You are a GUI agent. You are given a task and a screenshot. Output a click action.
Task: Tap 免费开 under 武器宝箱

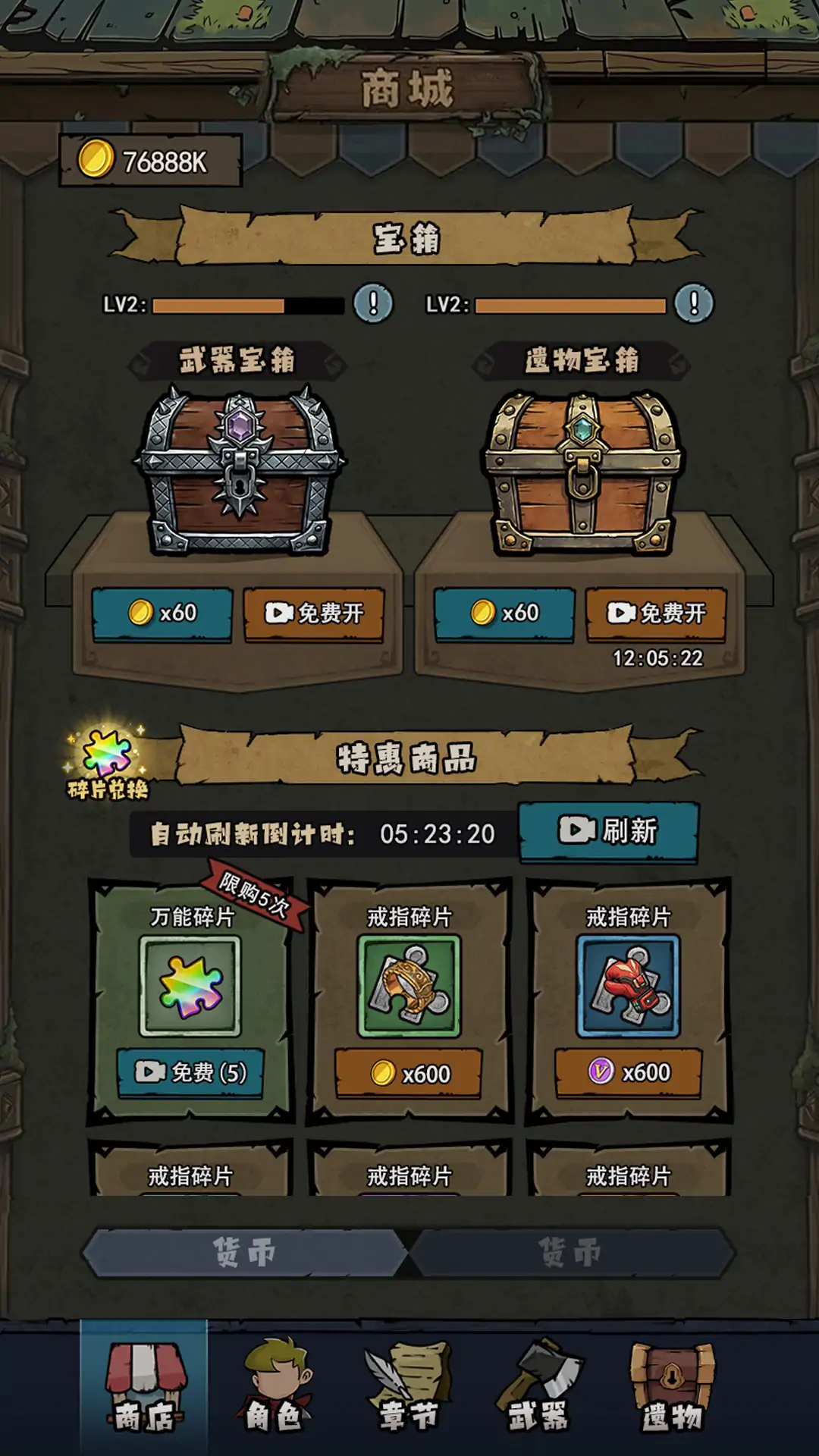pyautogui.click(x=313, y=613)
